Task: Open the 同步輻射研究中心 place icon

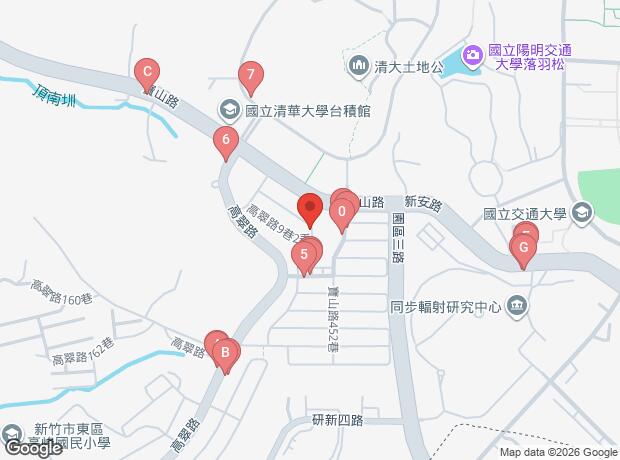Action: (517, 304)
